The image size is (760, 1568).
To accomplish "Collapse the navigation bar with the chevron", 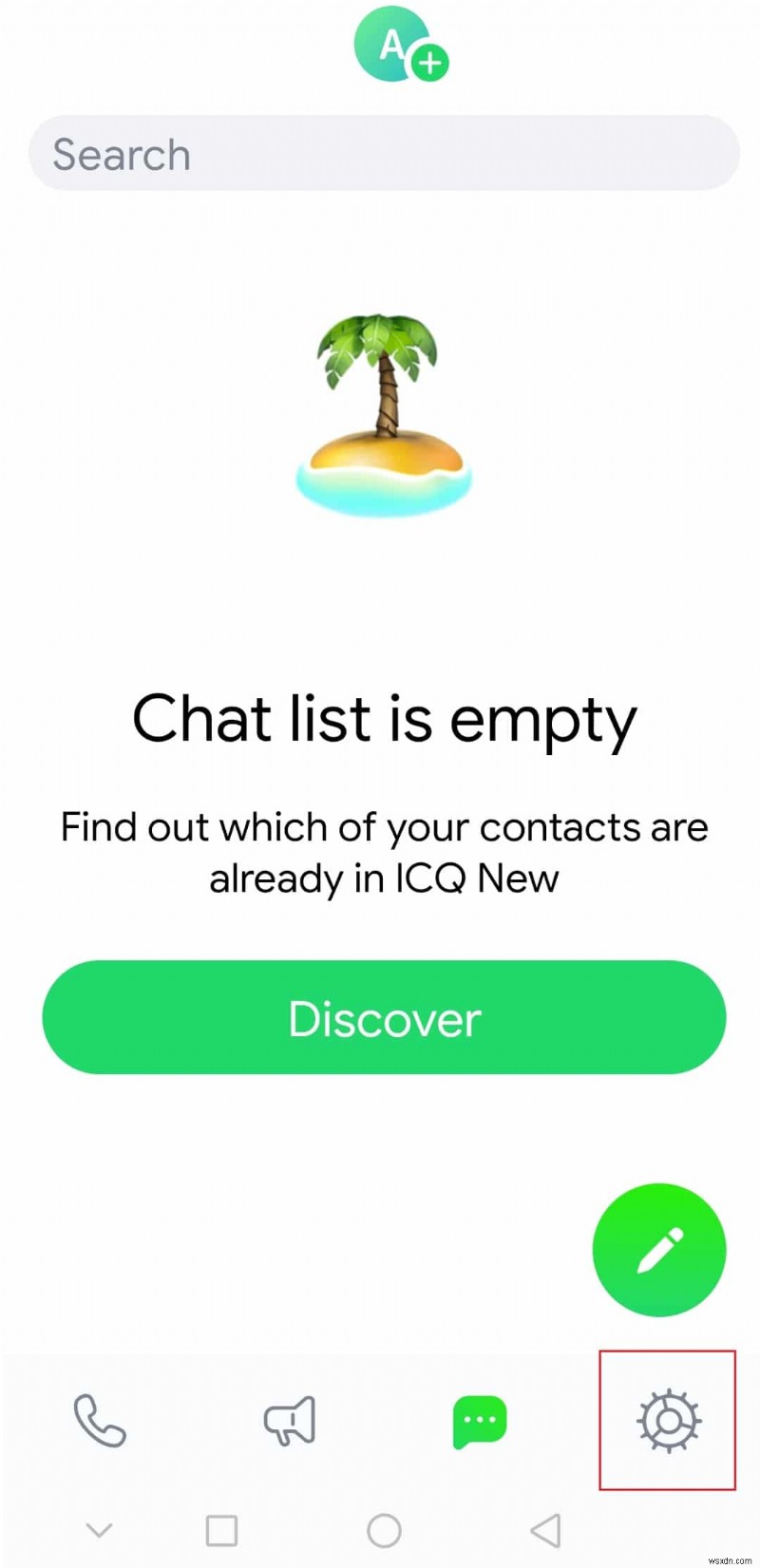I will [x=99, y=1530].
